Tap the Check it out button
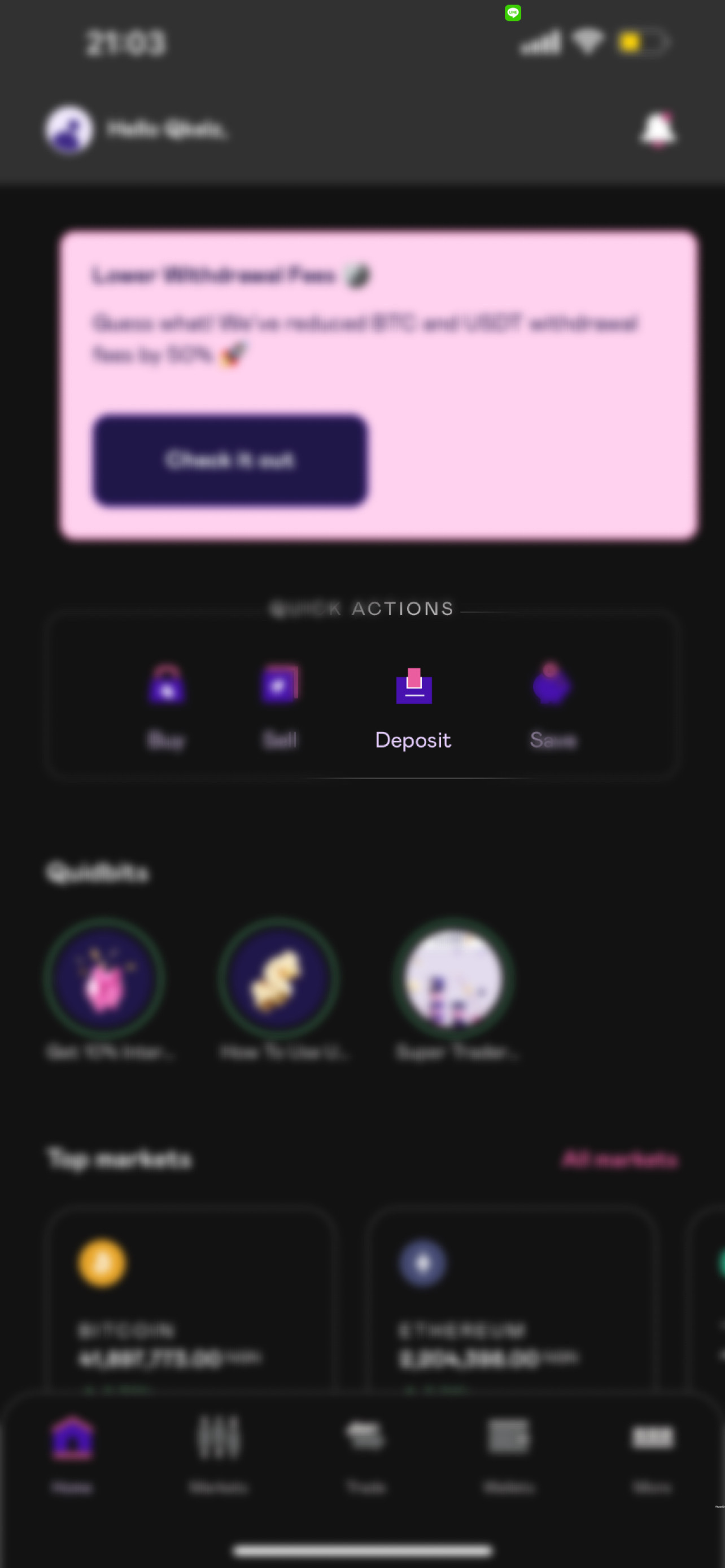Viewport: 725px width, 1568px height. 229,460
